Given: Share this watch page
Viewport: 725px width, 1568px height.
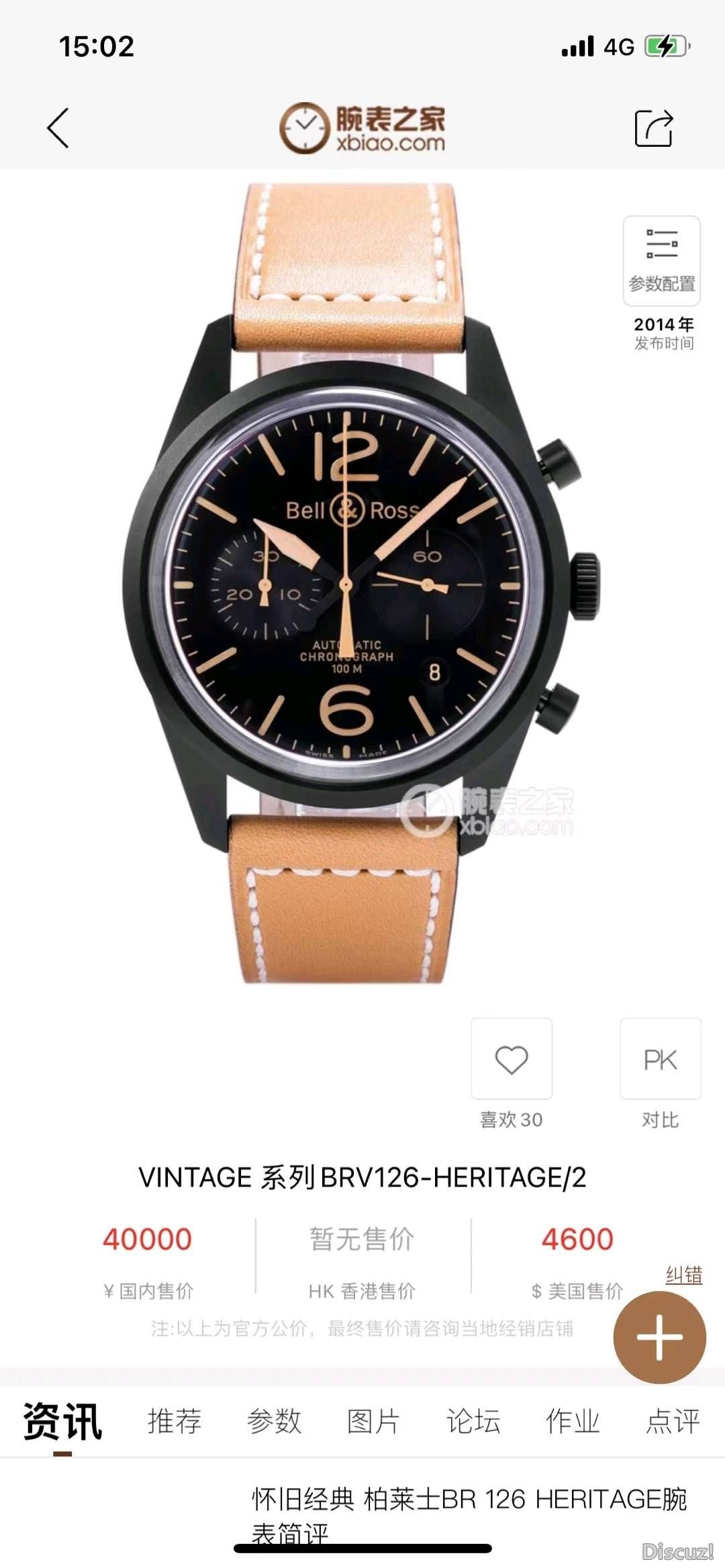Looking at the screenshot, I should point(653,127).
